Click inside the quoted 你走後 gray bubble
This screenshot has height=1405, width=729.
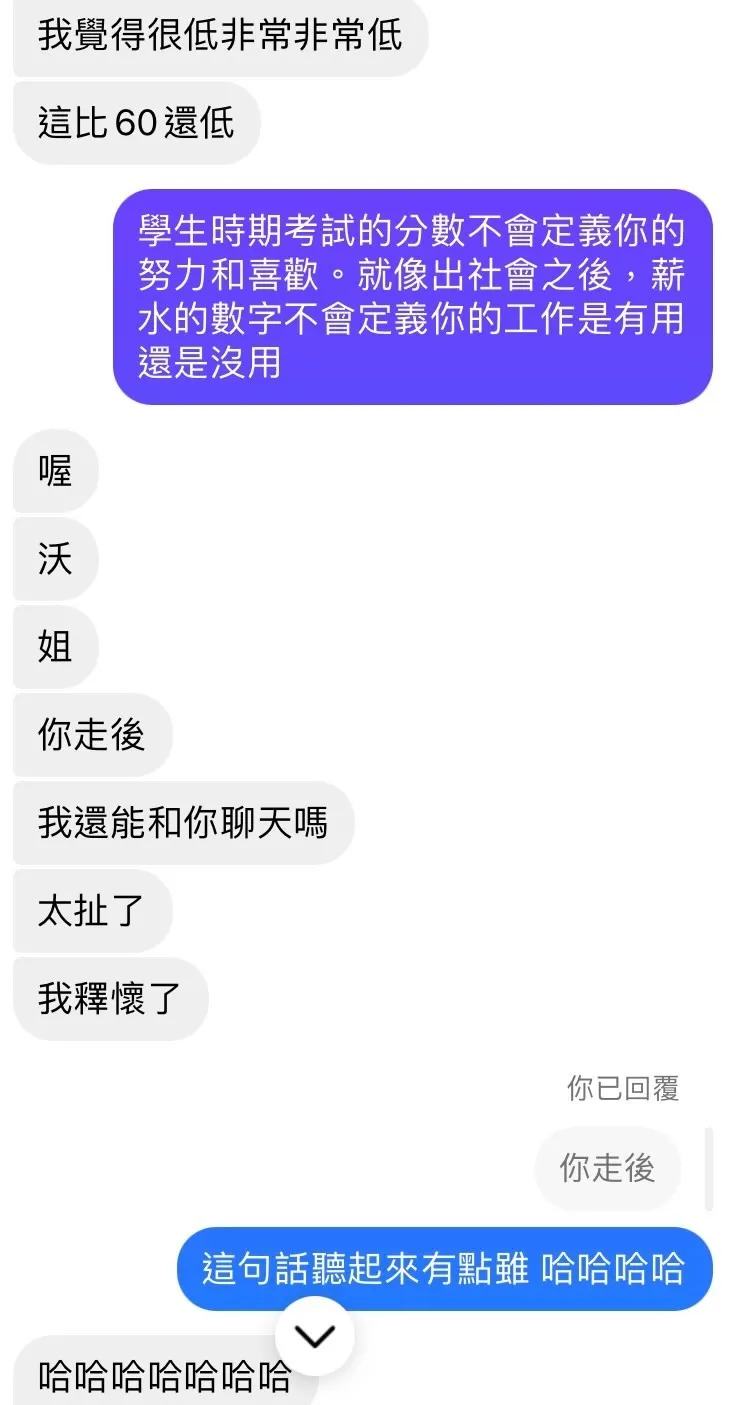tap(608, 1168)
